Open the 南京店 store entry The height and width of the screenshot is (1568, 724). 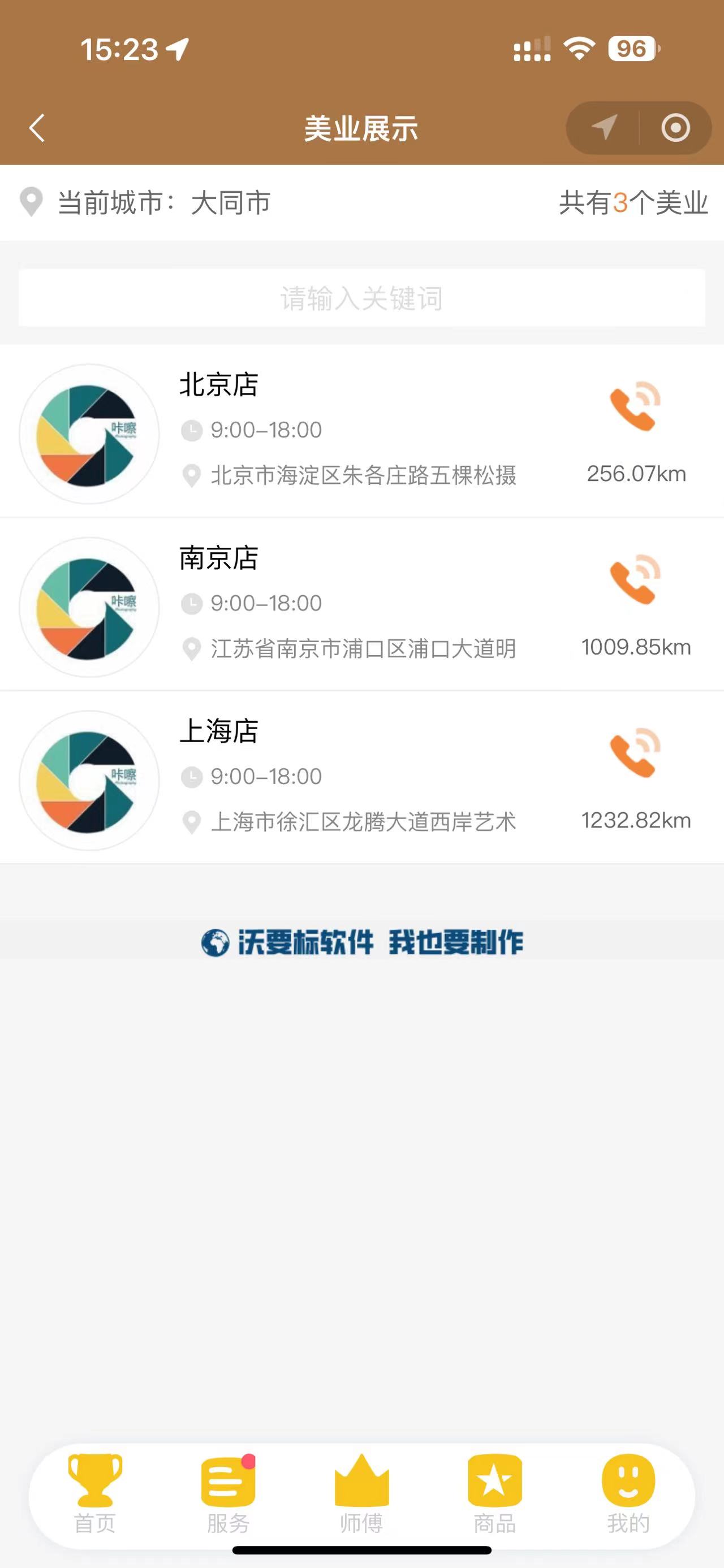tap(361, 604)
